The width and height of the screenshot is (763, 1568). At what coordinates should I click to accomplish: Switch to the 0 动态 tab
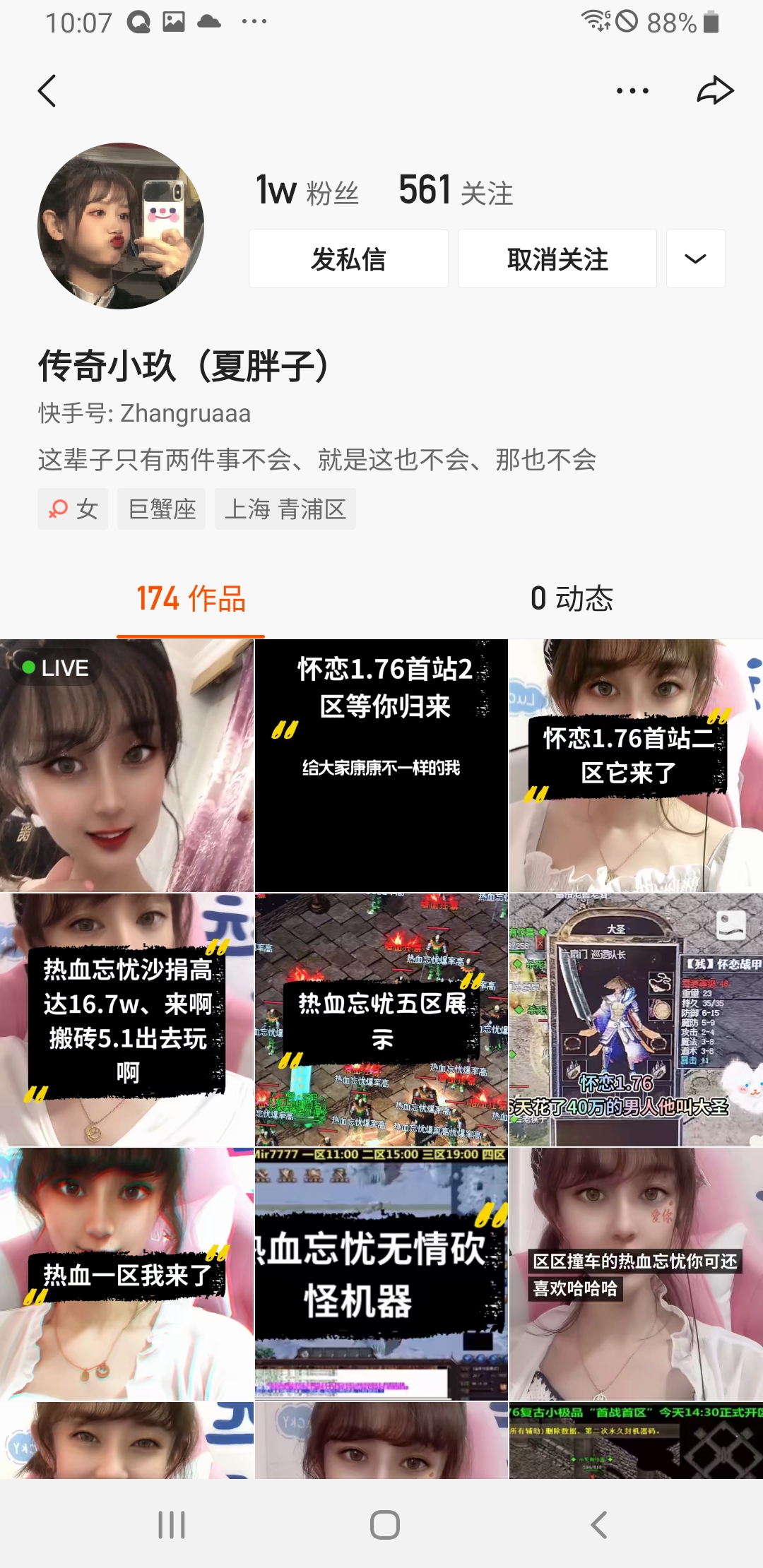[x=572, y=599]
